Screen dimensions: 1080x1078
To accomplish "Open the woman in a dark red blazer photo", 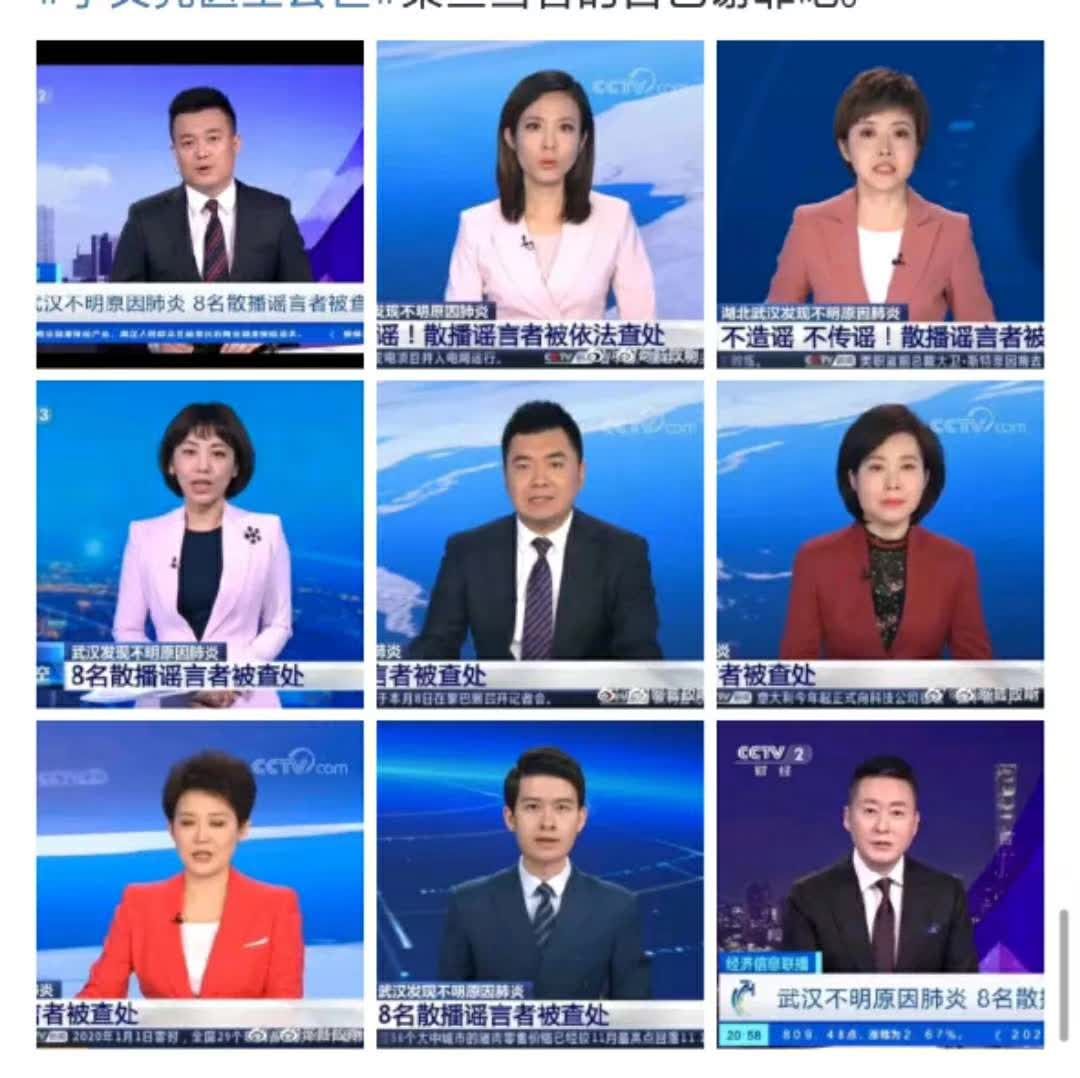I will click(x=880, y=544).
